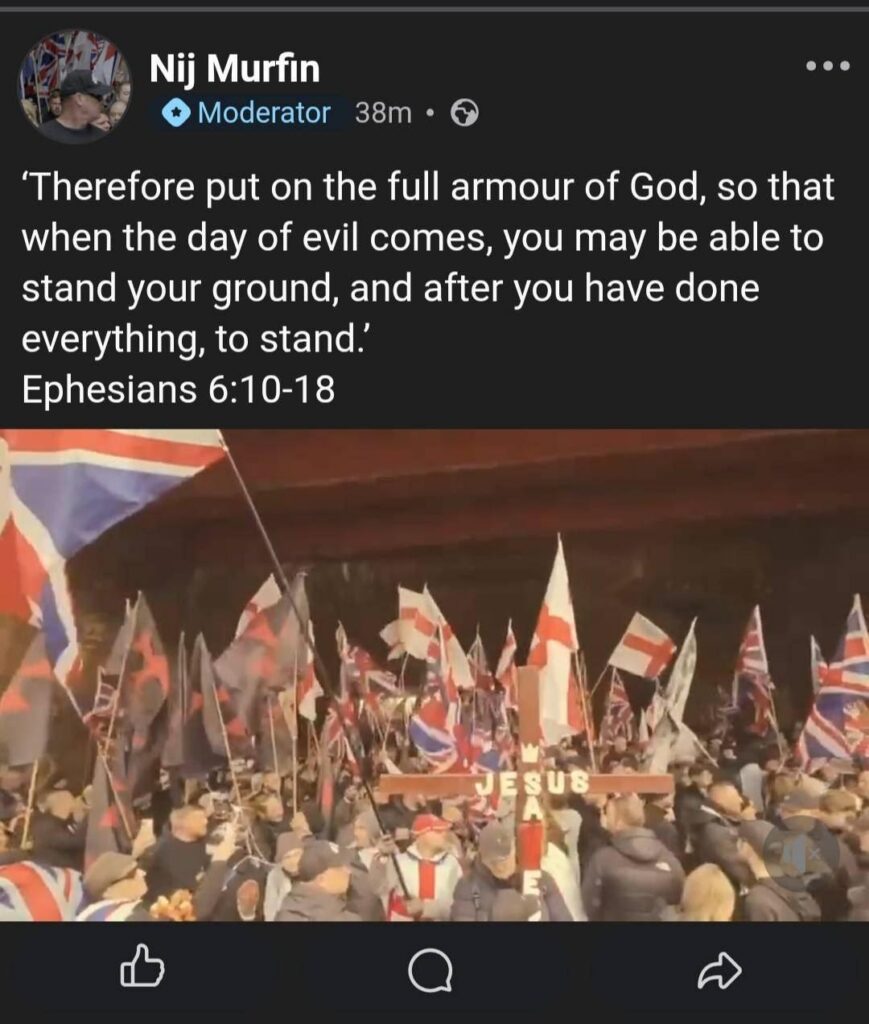Open the post's three-dot options menu
The image size is (869, 1024).
coord(828,67)
